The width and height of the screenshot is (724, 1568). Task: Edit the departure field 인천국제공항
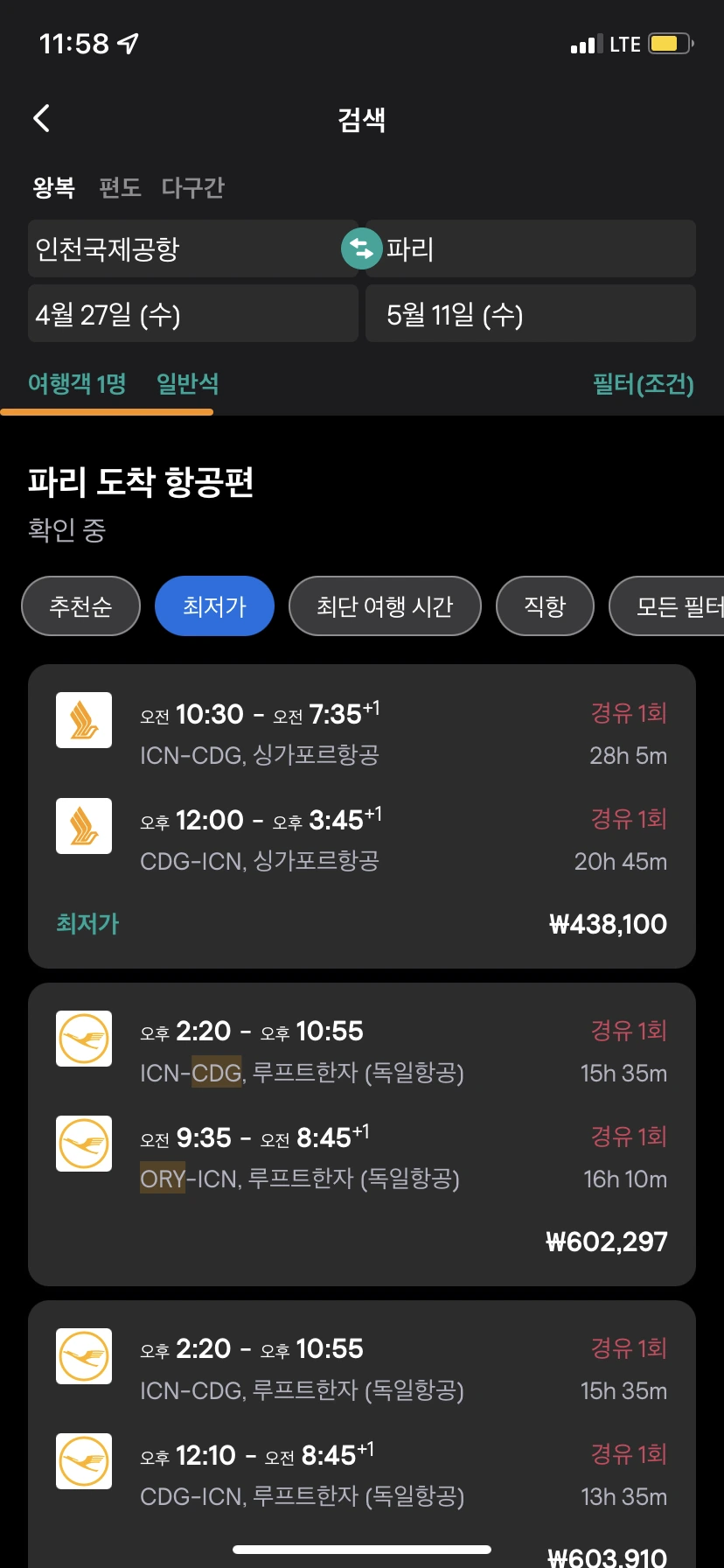(x=192, y=249)
